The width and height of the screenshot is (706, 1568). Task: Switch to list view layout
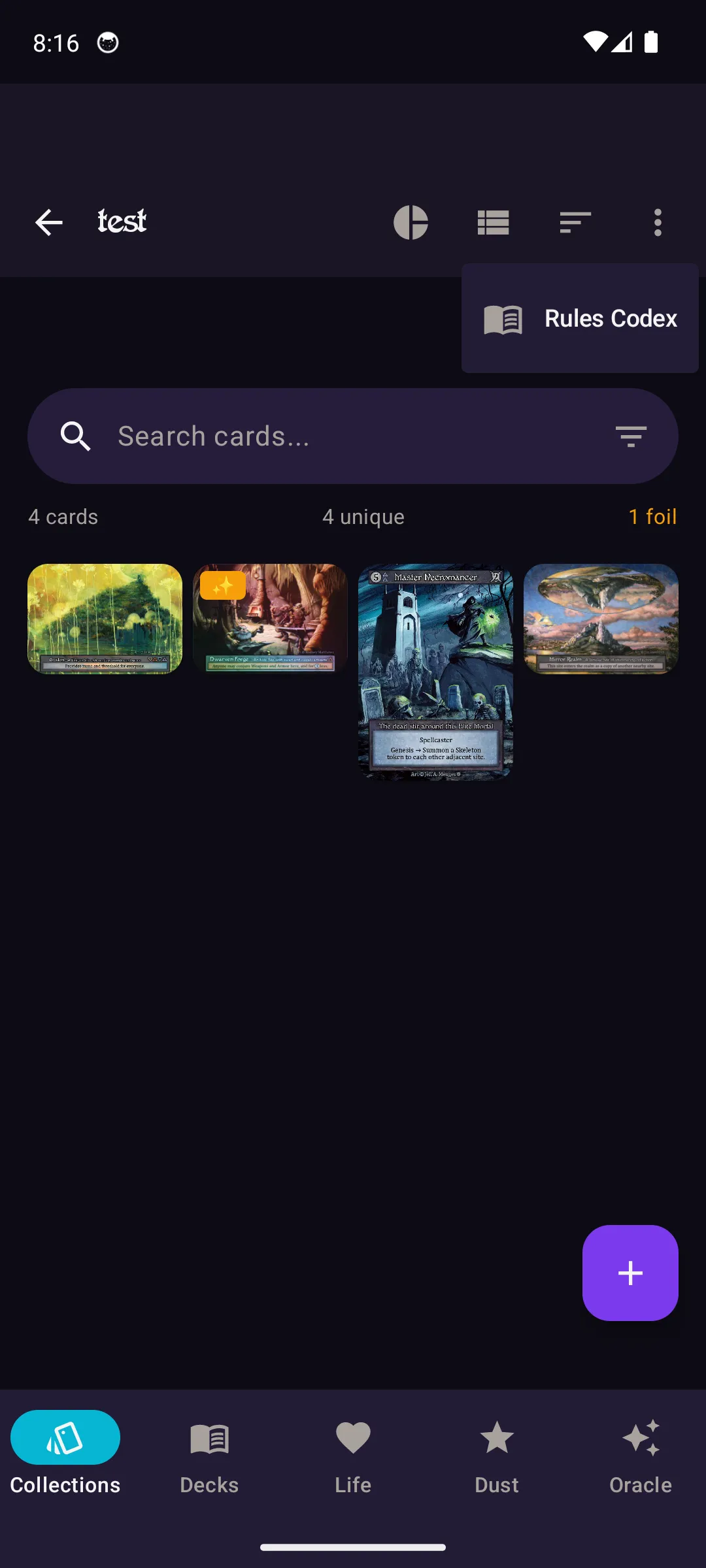coord(493,223)
